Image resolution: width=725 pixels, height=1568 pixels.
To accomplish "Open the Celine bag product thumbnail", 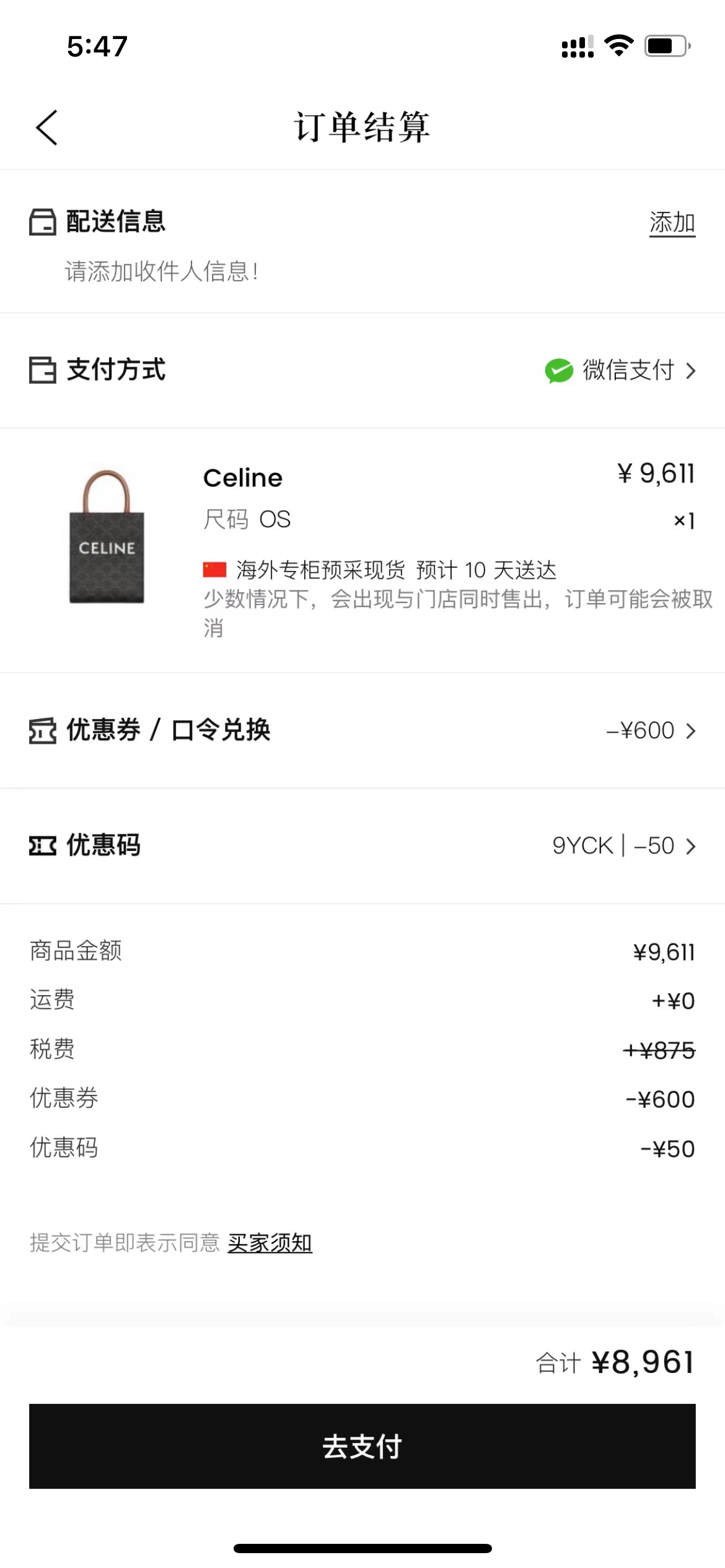I will 107,538.
